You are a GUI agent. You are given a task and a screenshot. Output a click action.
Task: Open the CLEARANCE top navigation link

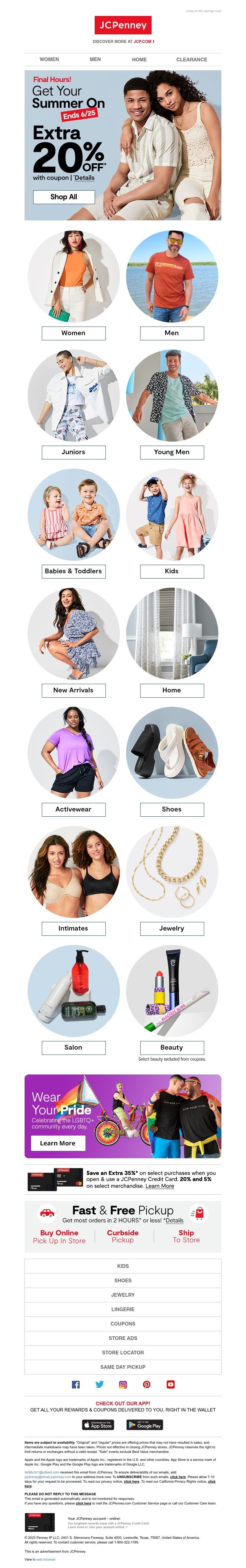(191, 60)
